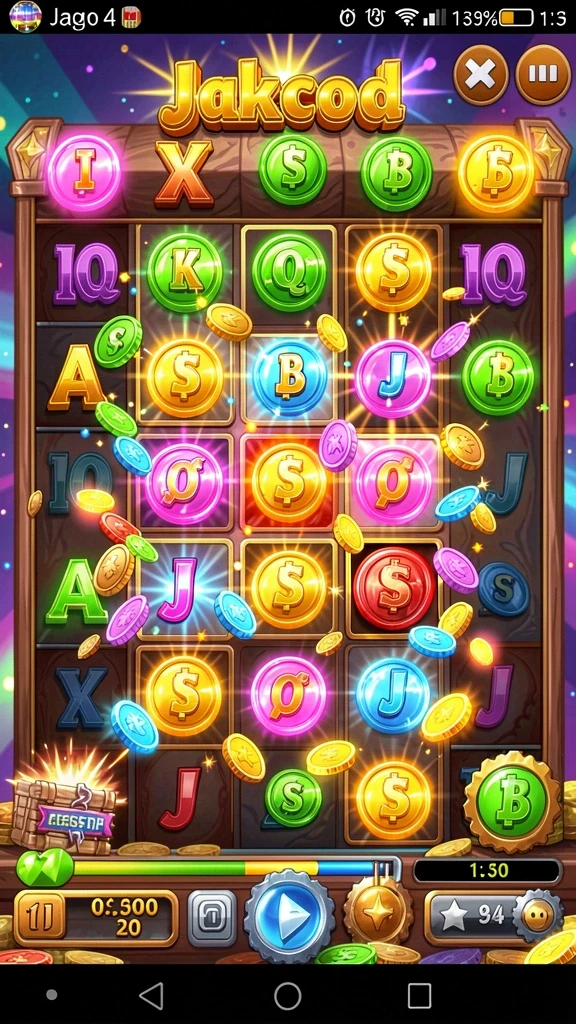
Task: Tap the green B coin badge
Action: point(513,801)
